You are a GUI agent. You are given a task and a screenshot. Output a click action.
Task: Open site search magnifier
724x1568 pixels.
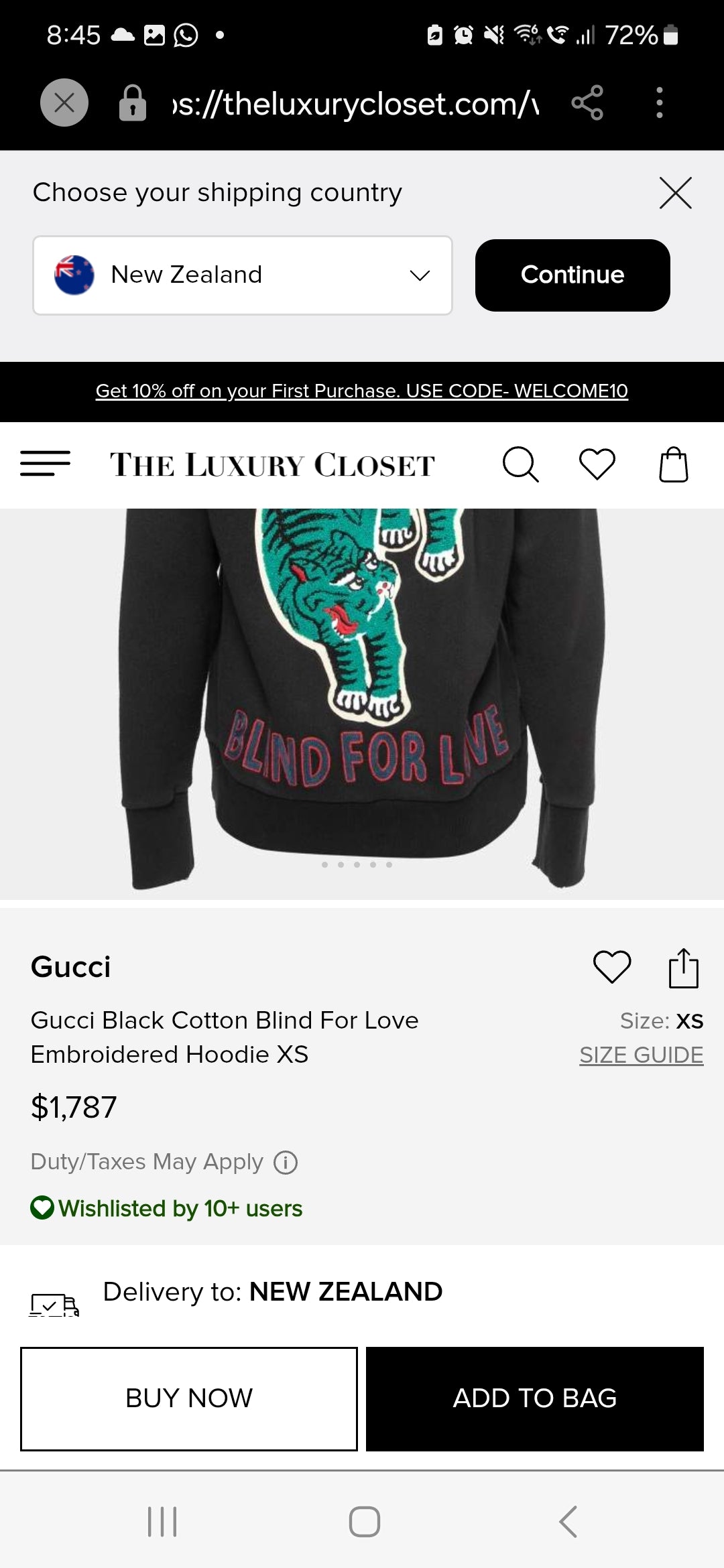(x=520, y=464)
